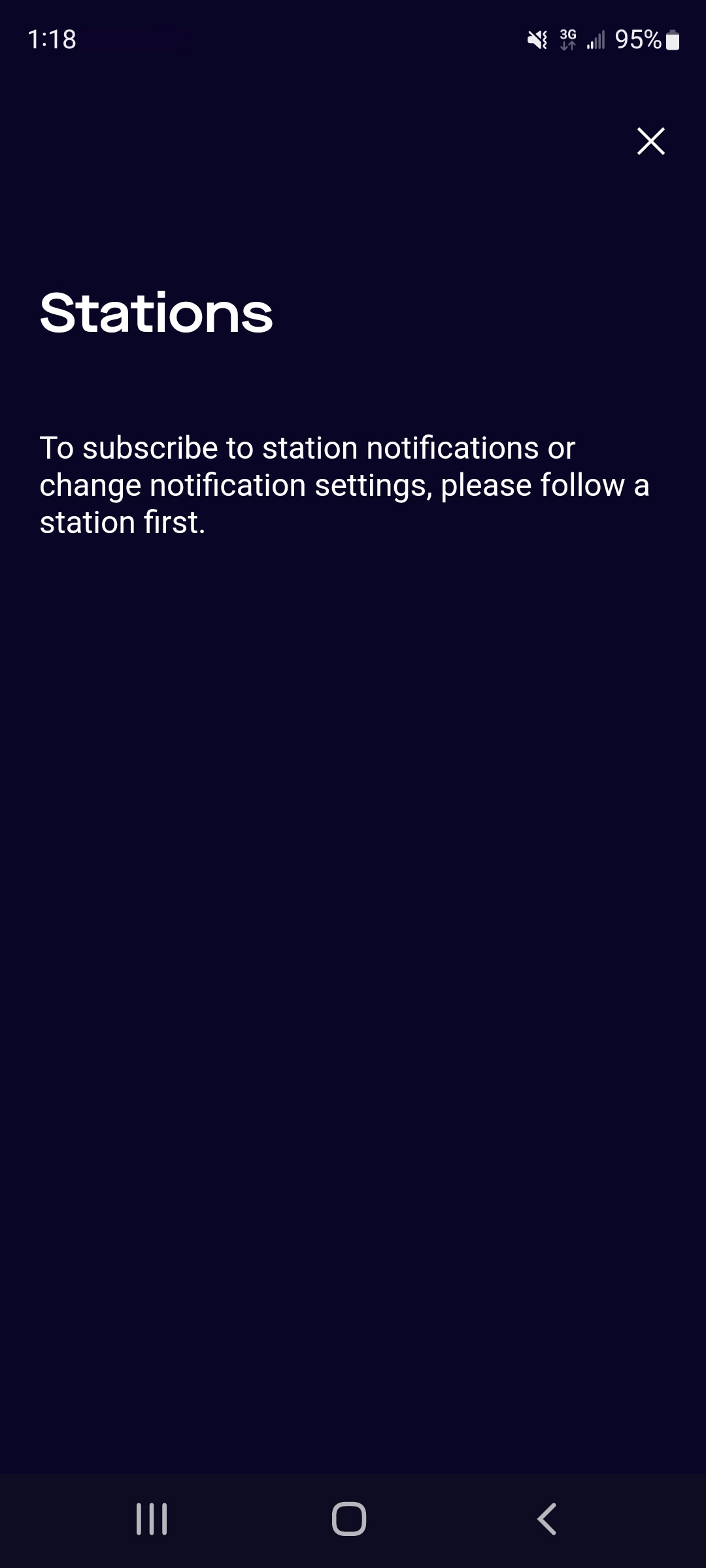Go back using the system back button
Viewport: 706px width, 1568px height.
(x=547, y=1518)
